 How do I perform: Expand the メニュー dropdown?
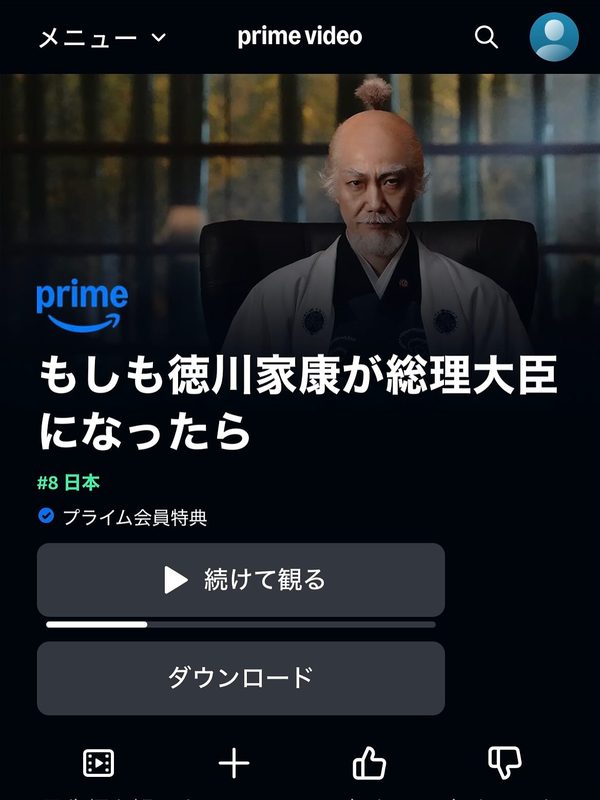[102, 38]
